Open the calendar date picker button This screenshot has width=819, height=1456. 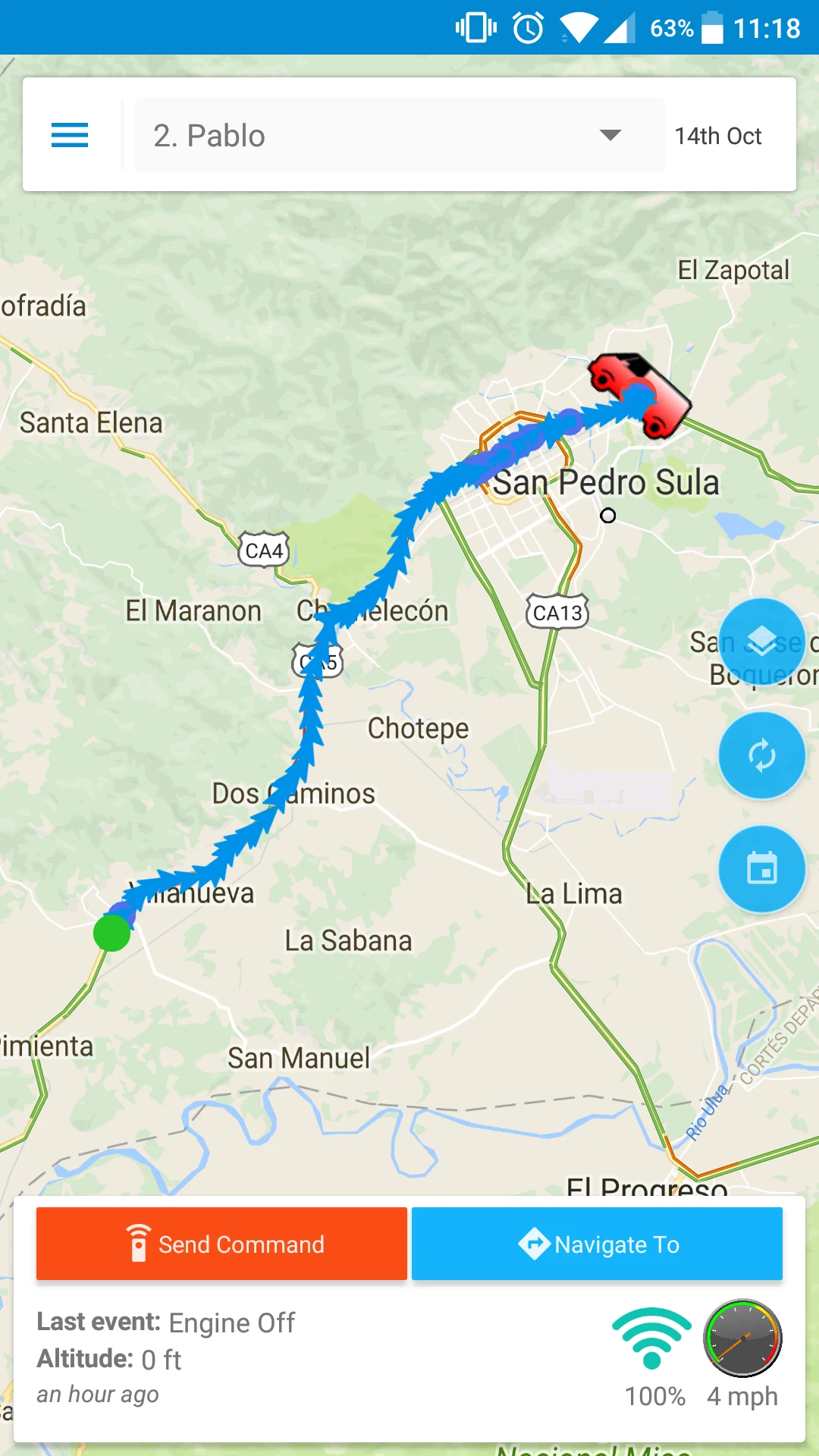click(x=761, y=869)
